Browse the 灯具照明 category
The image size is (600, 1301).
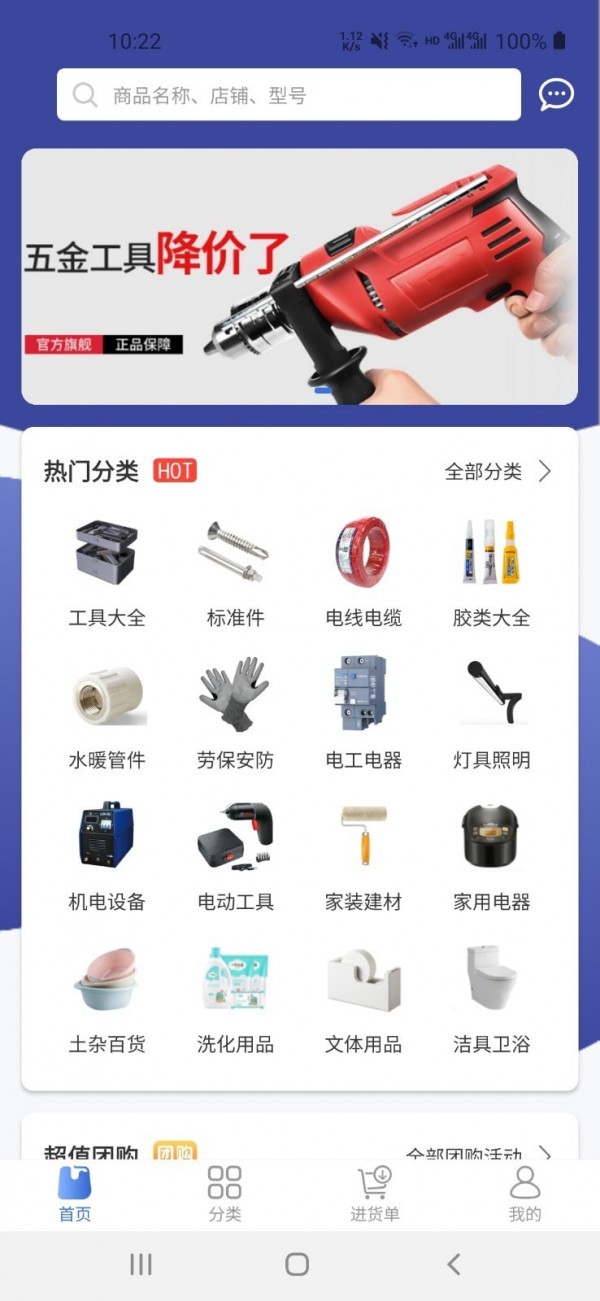click(x=491, y=715)
